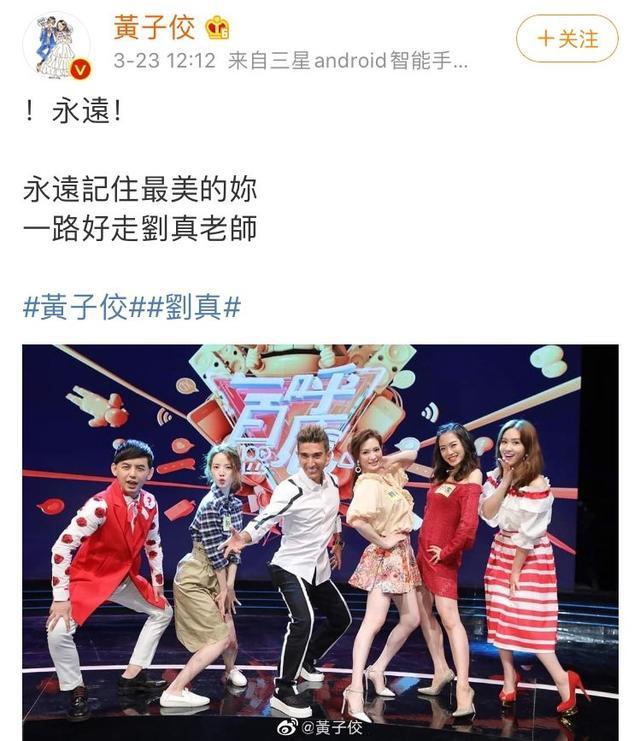Tap the +关注 follow button
Viewport: 640px width, 741px height.
[567, 39]
